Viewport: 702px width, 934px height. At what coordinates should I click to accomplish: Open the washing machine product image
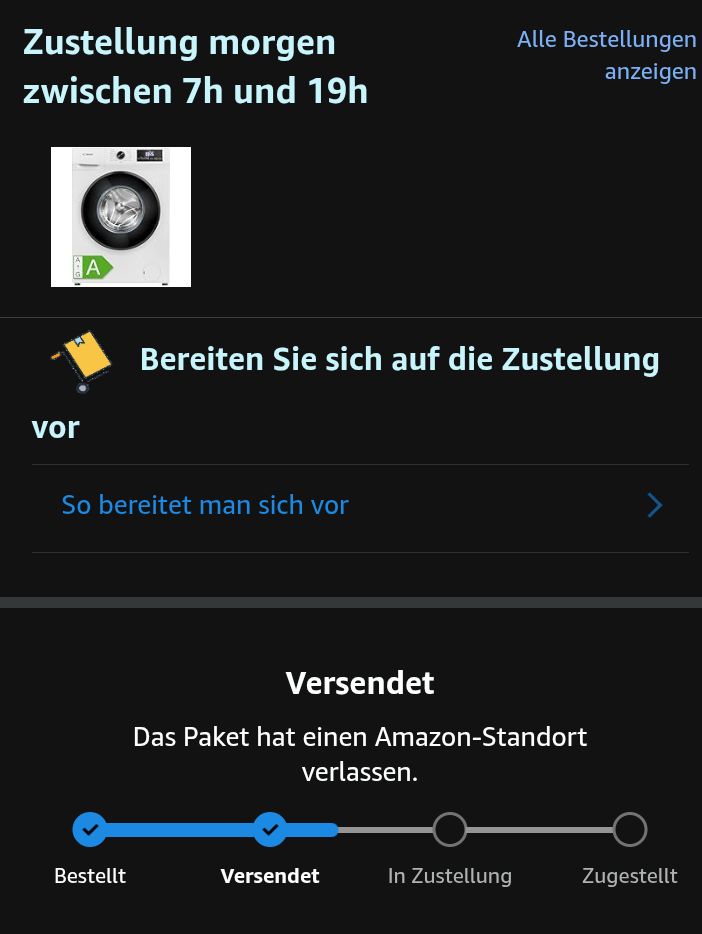[121, 217]
